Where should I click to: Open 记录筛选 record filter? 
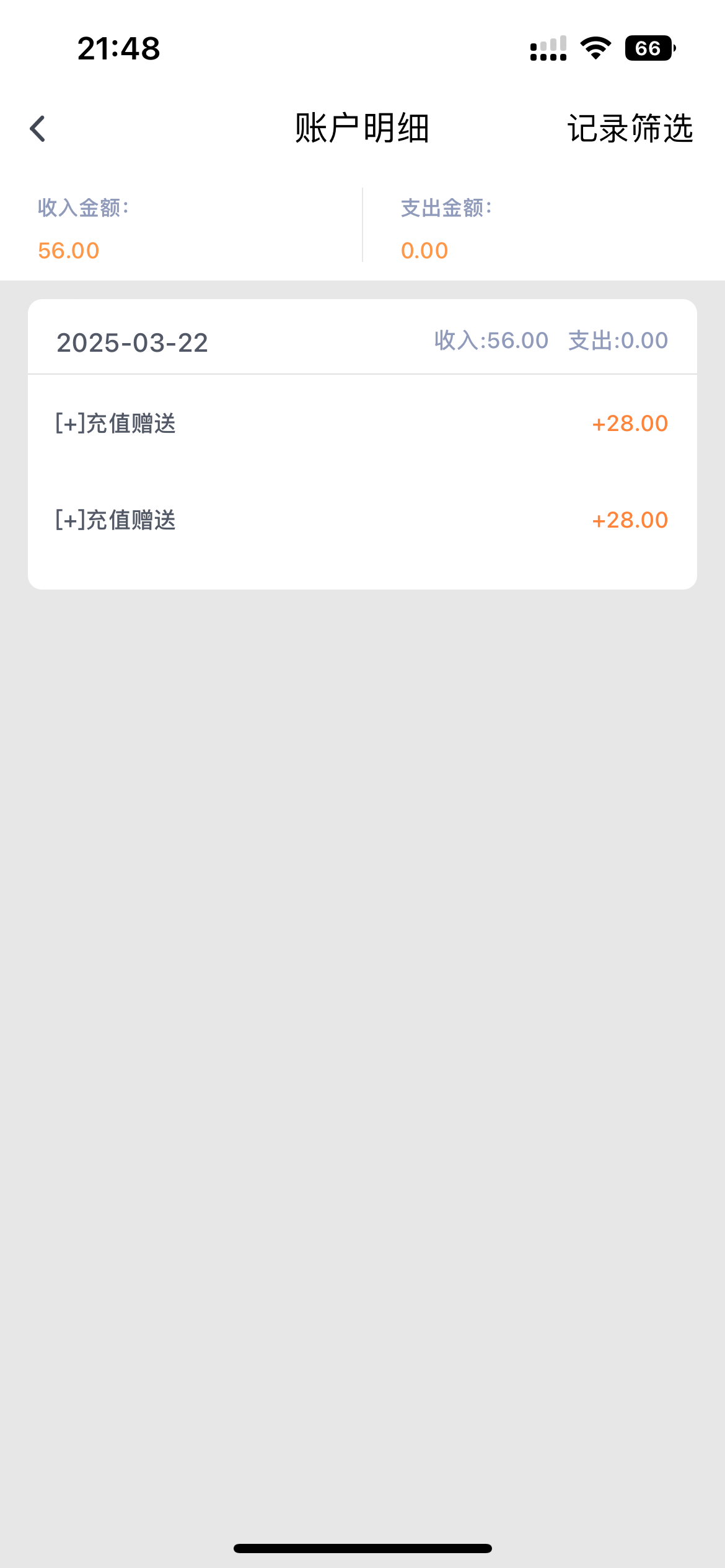coord(630,129)
